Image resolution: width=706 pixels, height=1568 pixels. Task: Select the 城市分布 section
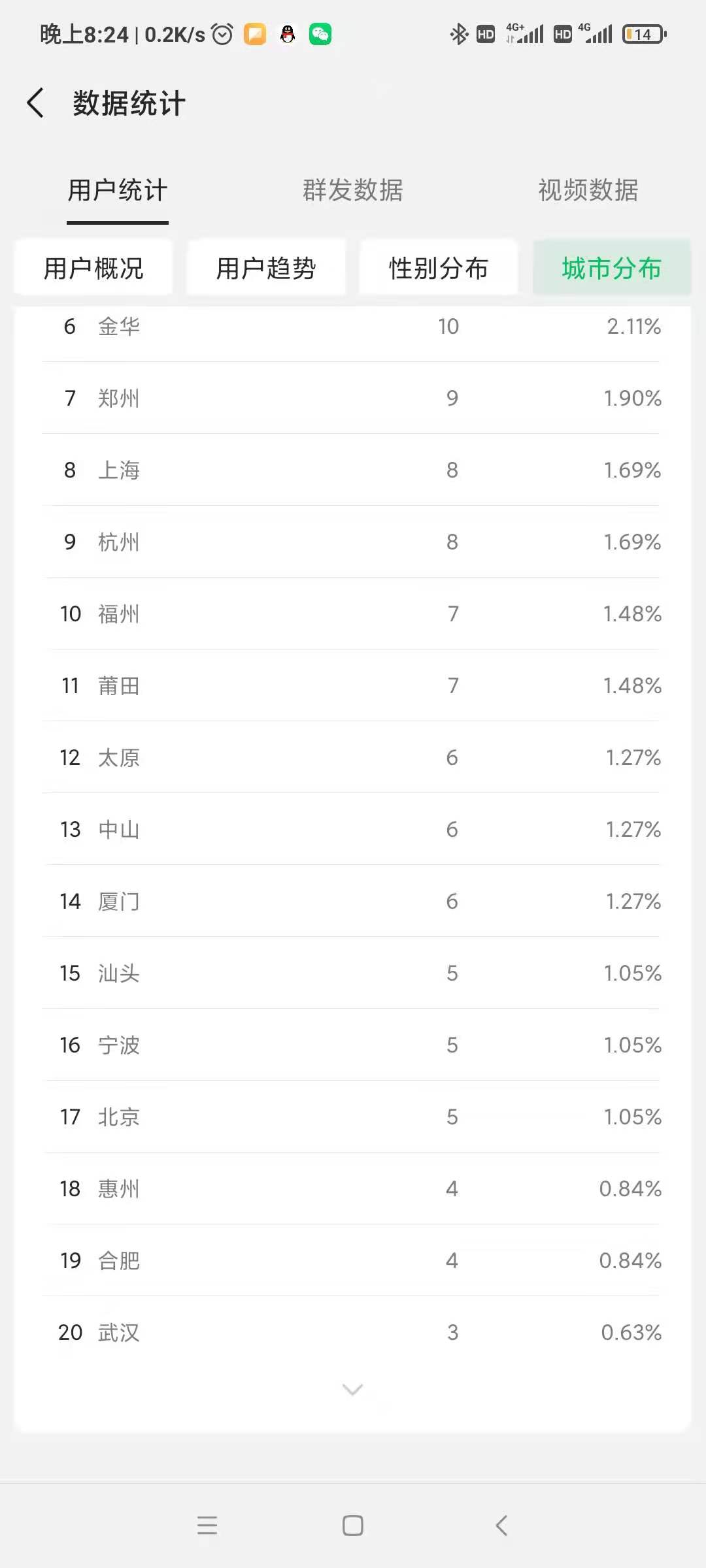click(x=612, y=268)
